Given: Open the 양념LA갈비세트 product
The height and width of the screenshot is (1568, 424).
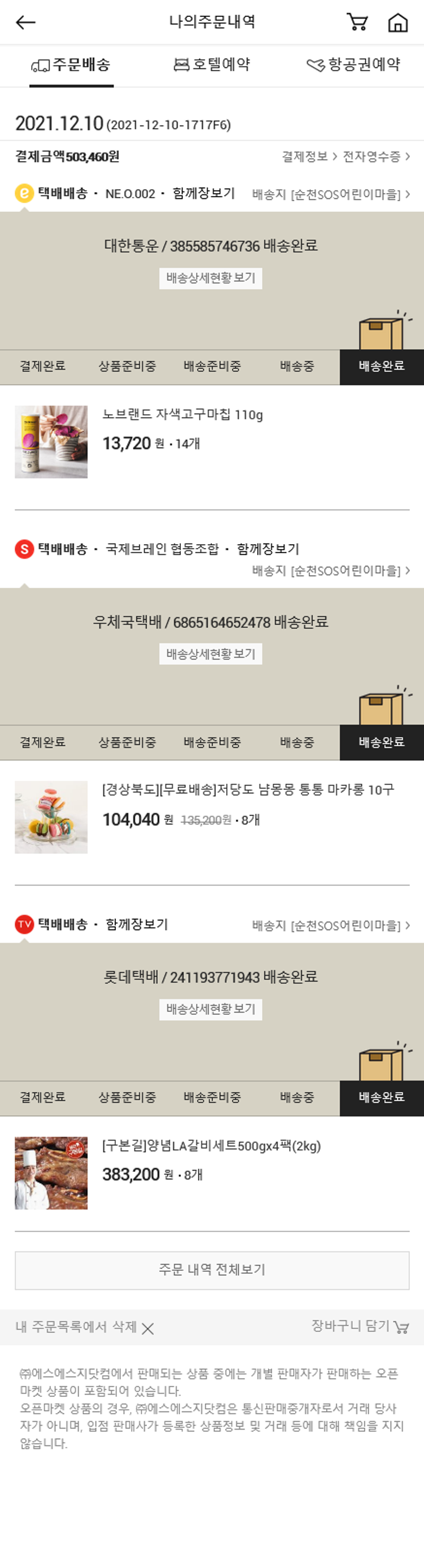Looking at the screenshot, I should tap(211, 1146).
